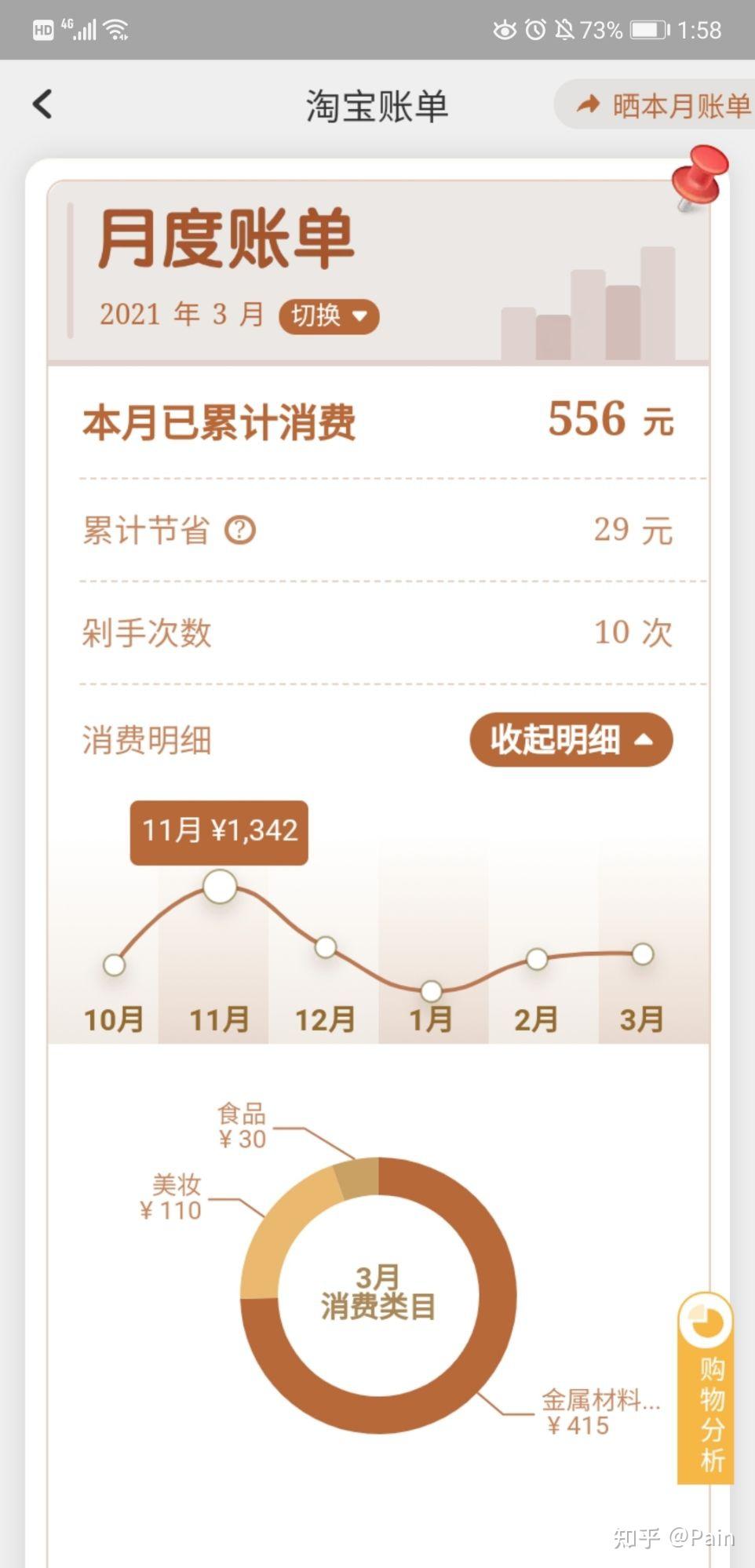The height and width of the screenshot is (1568, 755).
Task: Tap the question mark next to 累计节省
Action: [239, 531]
